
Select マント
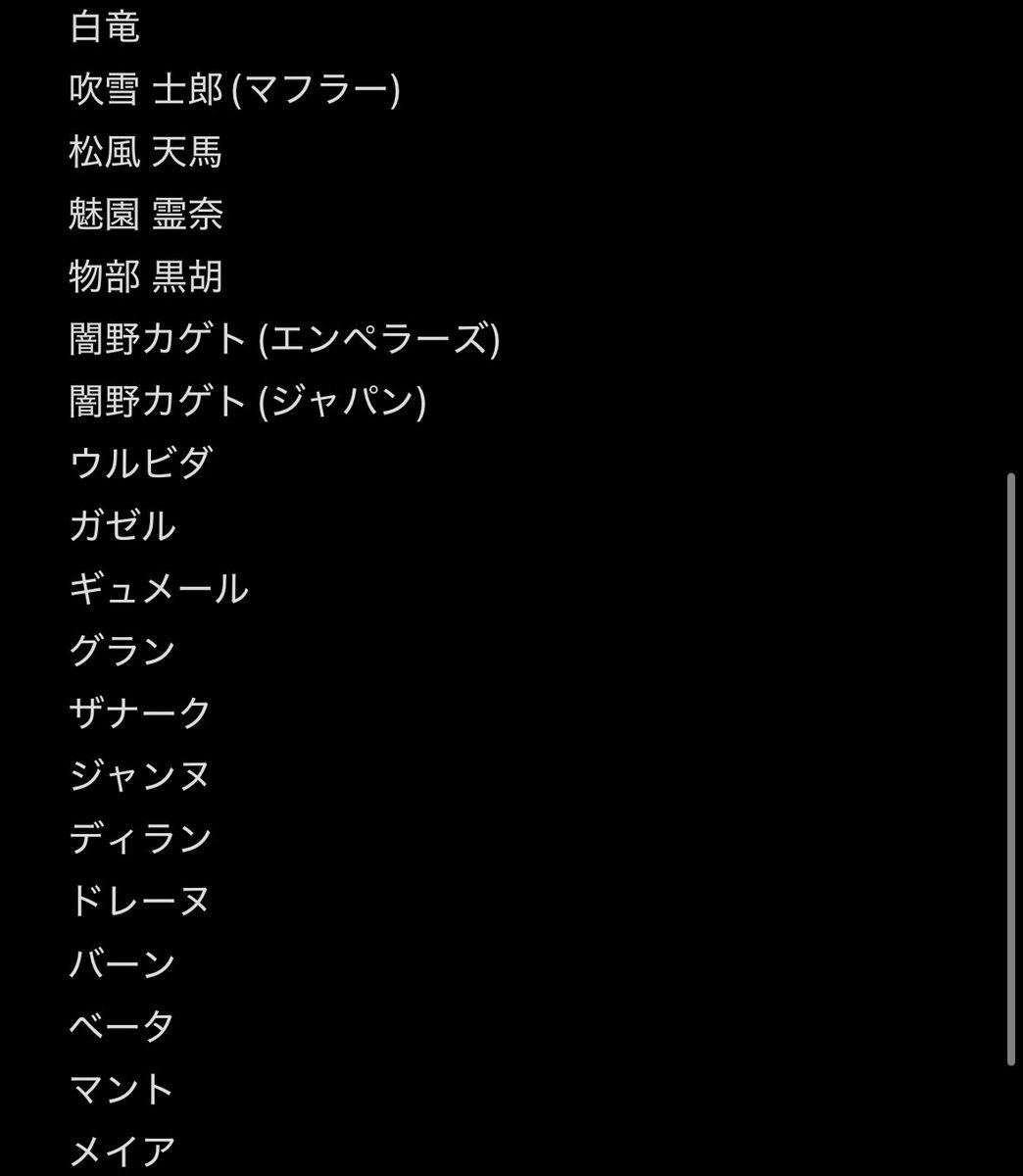coord(122,1089)
